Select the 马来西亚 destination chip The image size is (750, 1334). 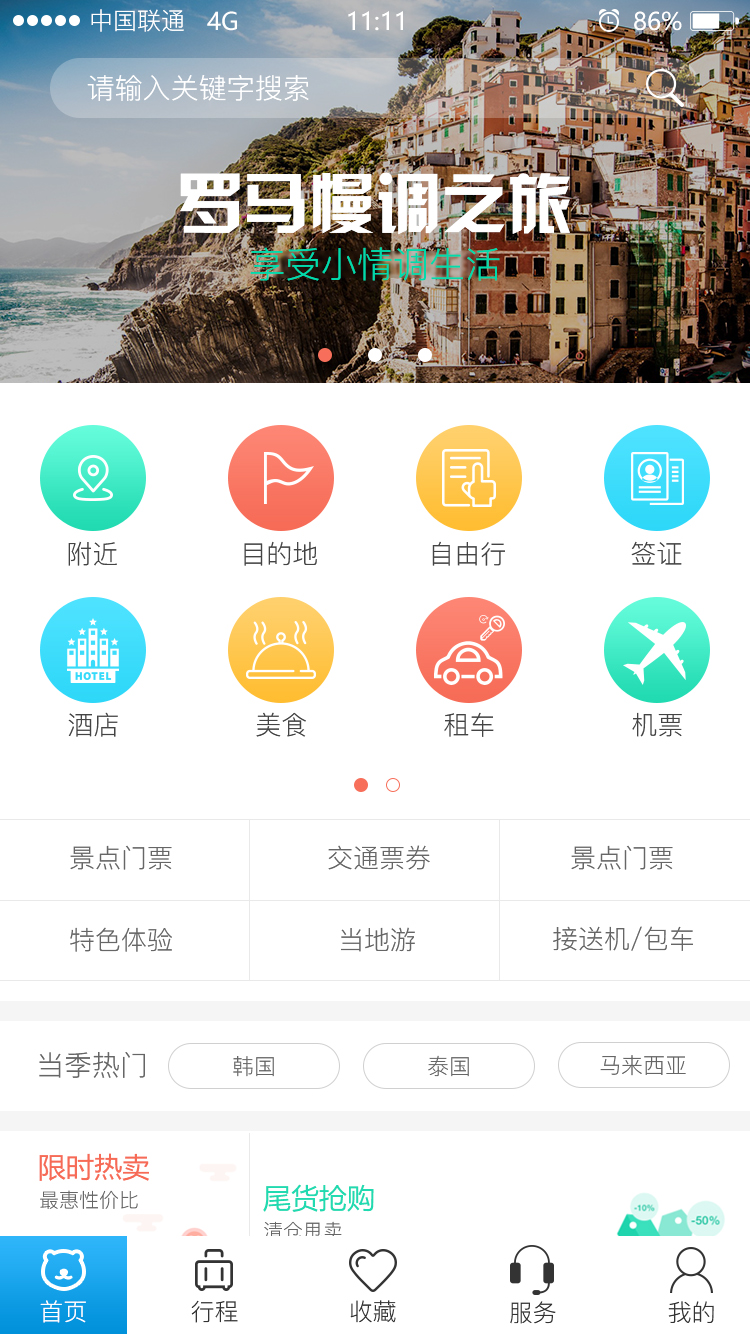(643, 1066)
